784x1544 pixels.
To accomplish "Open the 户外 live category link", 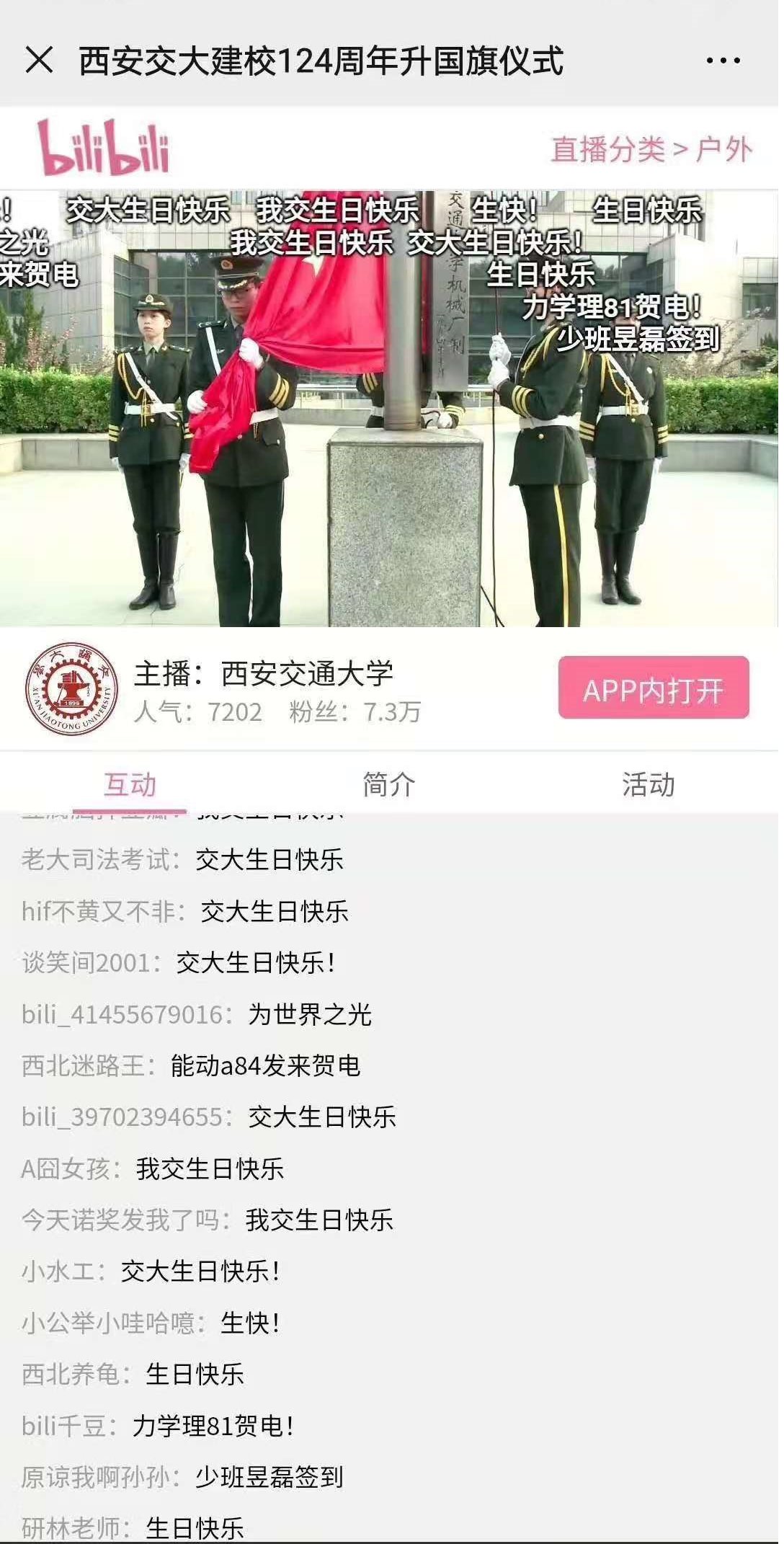I will (723, 150).
